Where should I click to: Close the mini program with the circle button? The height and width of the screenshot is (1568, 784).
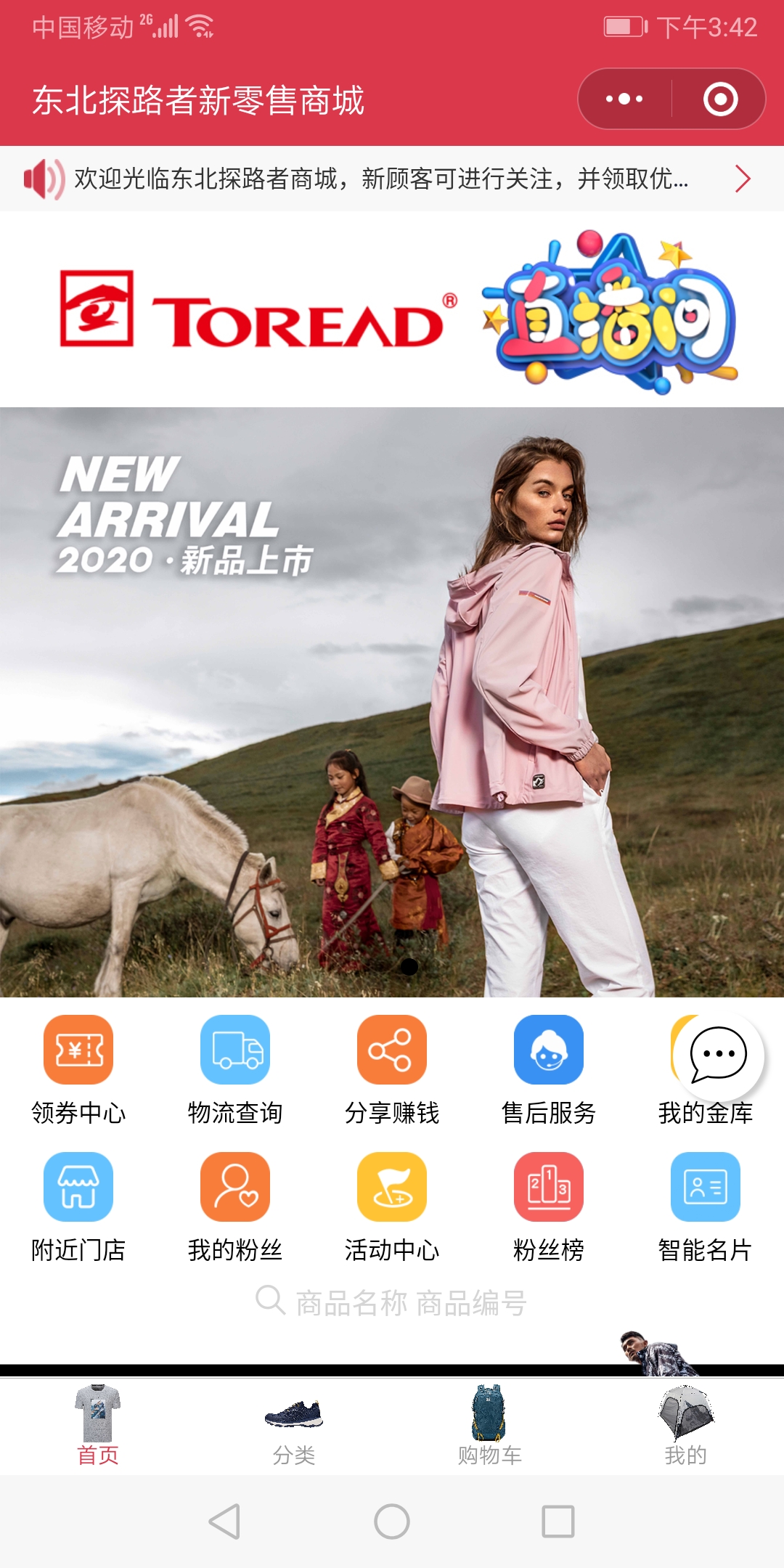point(720,99)
